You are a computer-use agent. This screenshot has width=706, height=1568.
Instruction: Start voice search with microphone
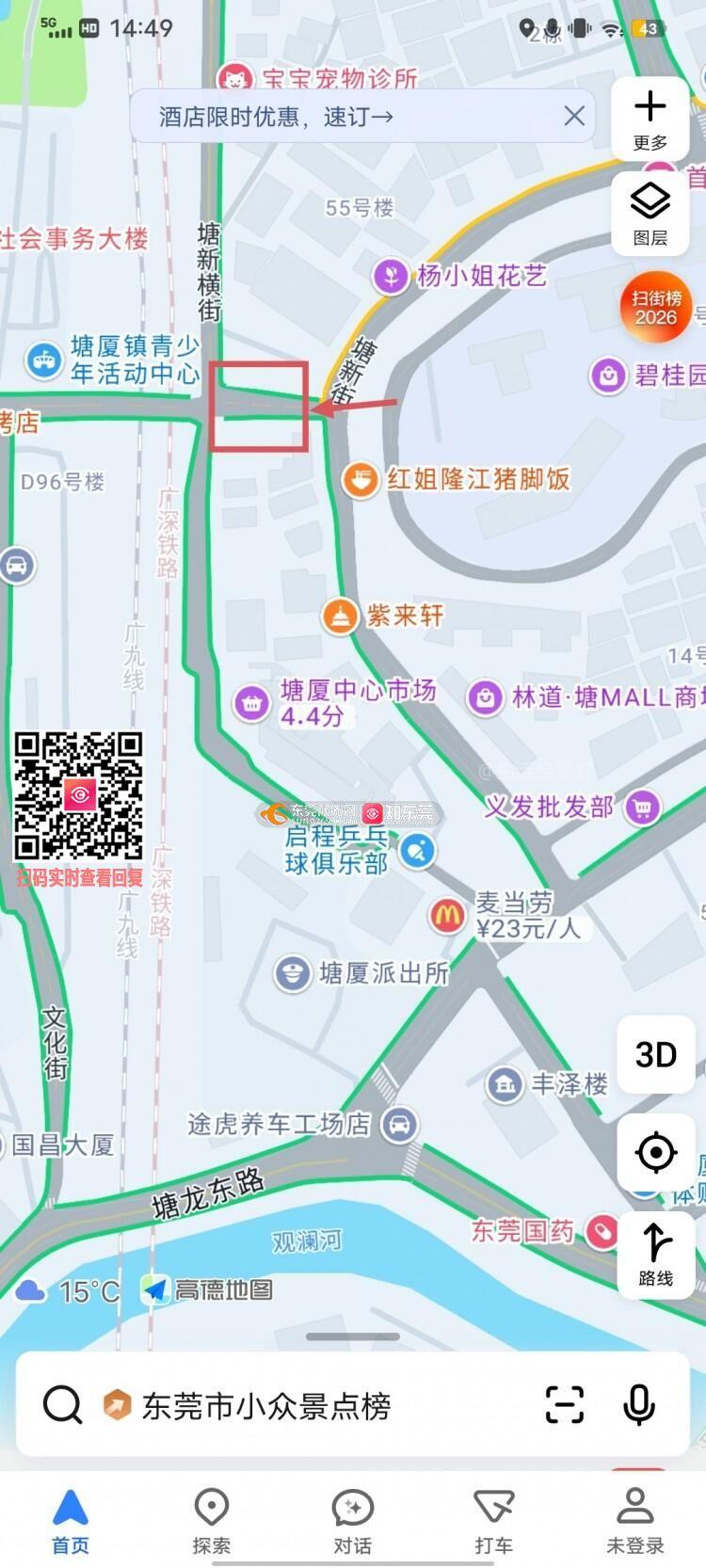tap(639, 1405)
